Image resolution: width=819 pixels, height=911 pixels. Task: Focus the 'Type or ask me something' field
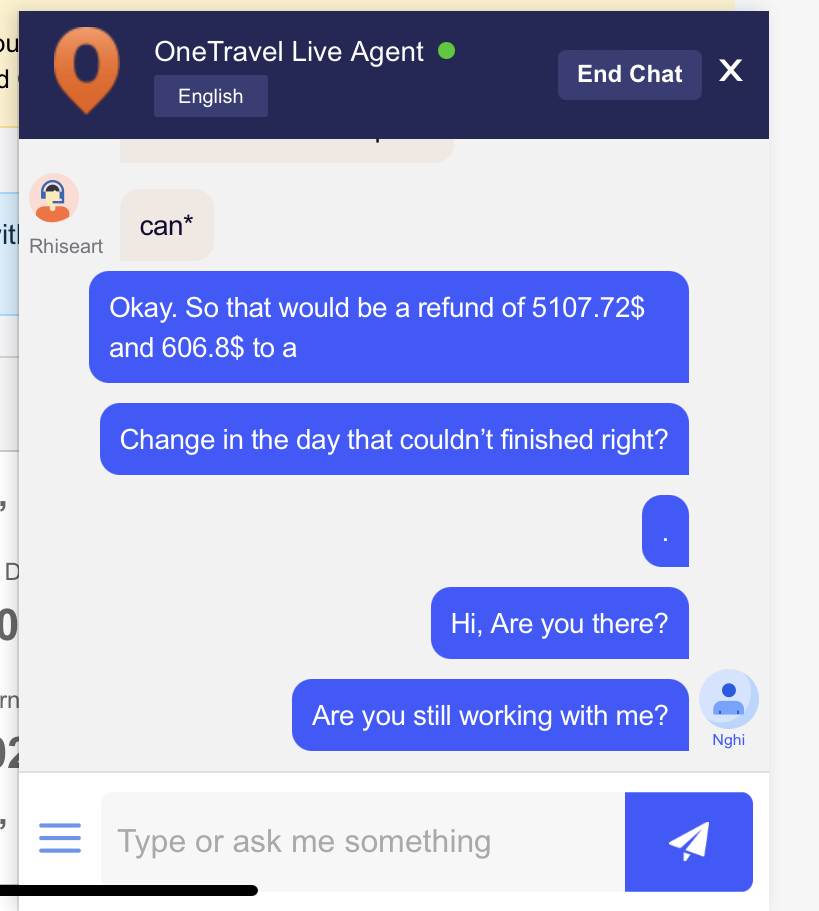click(x=362, y=842)
